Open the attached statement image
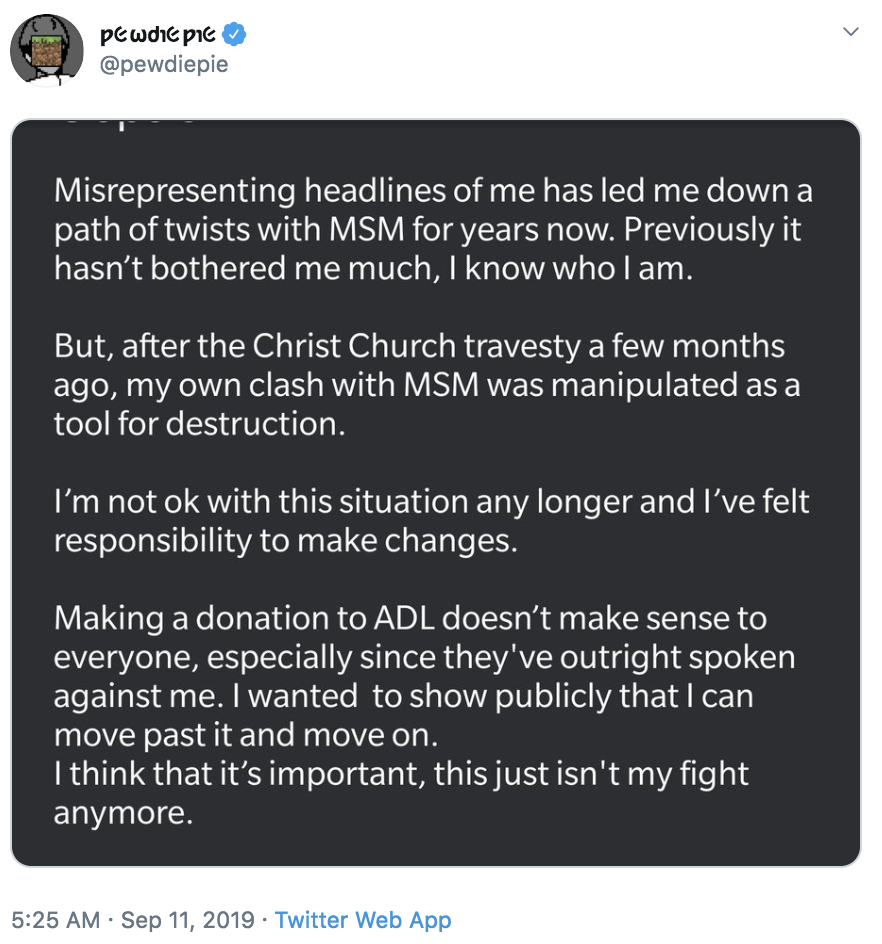Viewport: 882px width, 944px height. coord(436,492)
